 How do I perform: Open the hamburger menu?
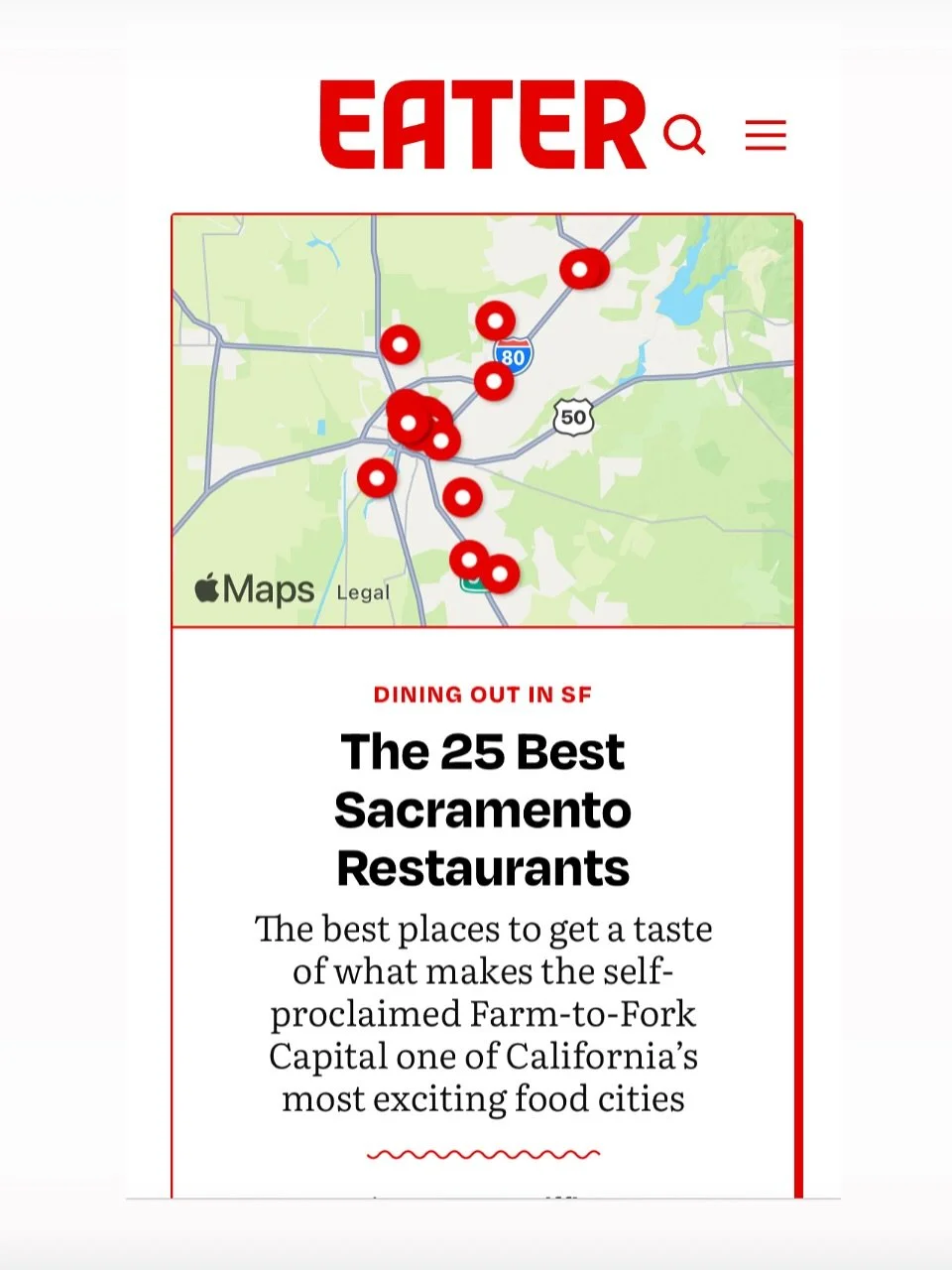click(766, 135)
